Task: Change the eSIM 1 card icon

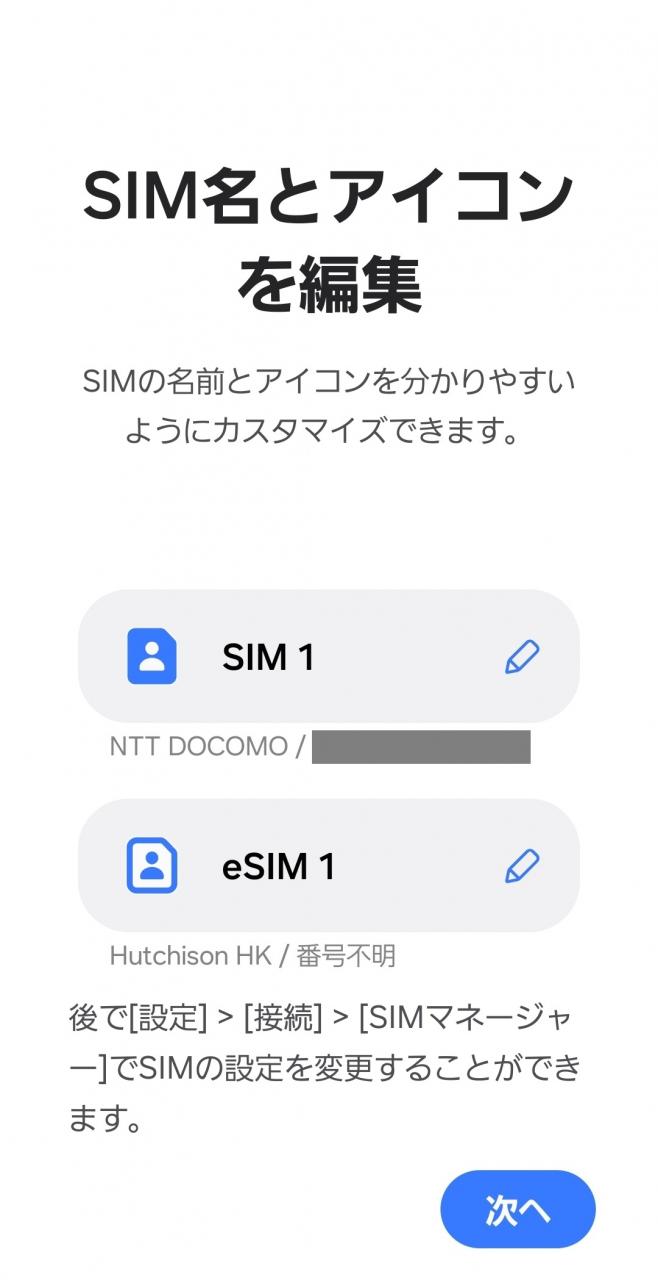Action: (152, 866)
